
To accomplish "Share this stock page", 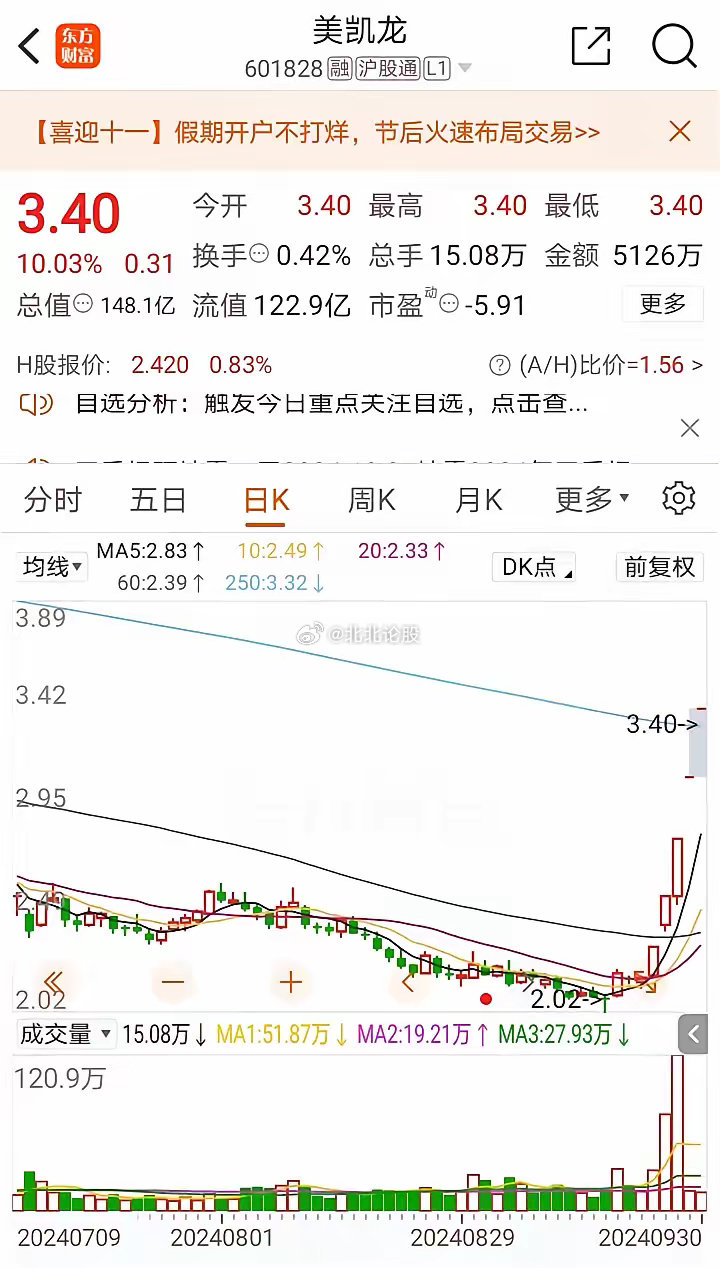I will click(590, 46).
